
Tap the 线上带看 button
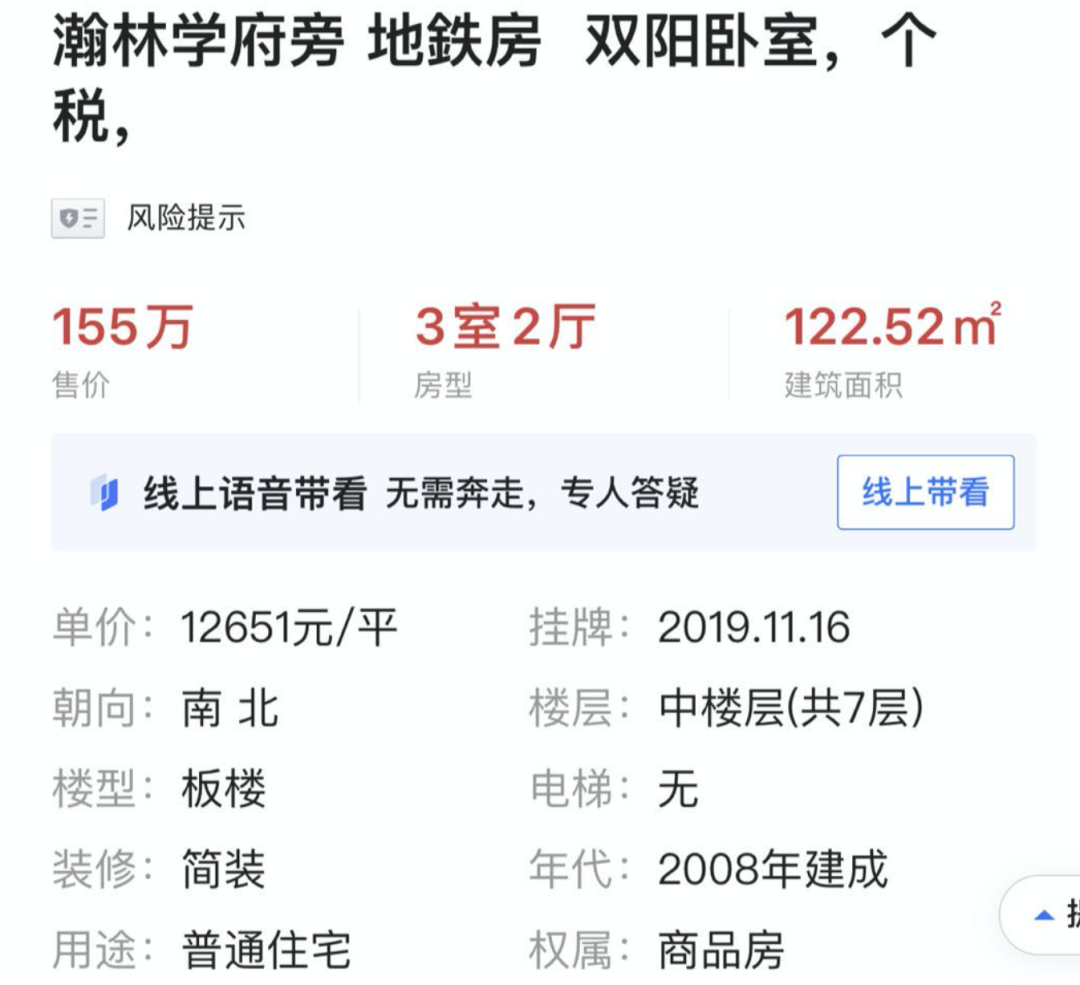click(x=925, y=492)
